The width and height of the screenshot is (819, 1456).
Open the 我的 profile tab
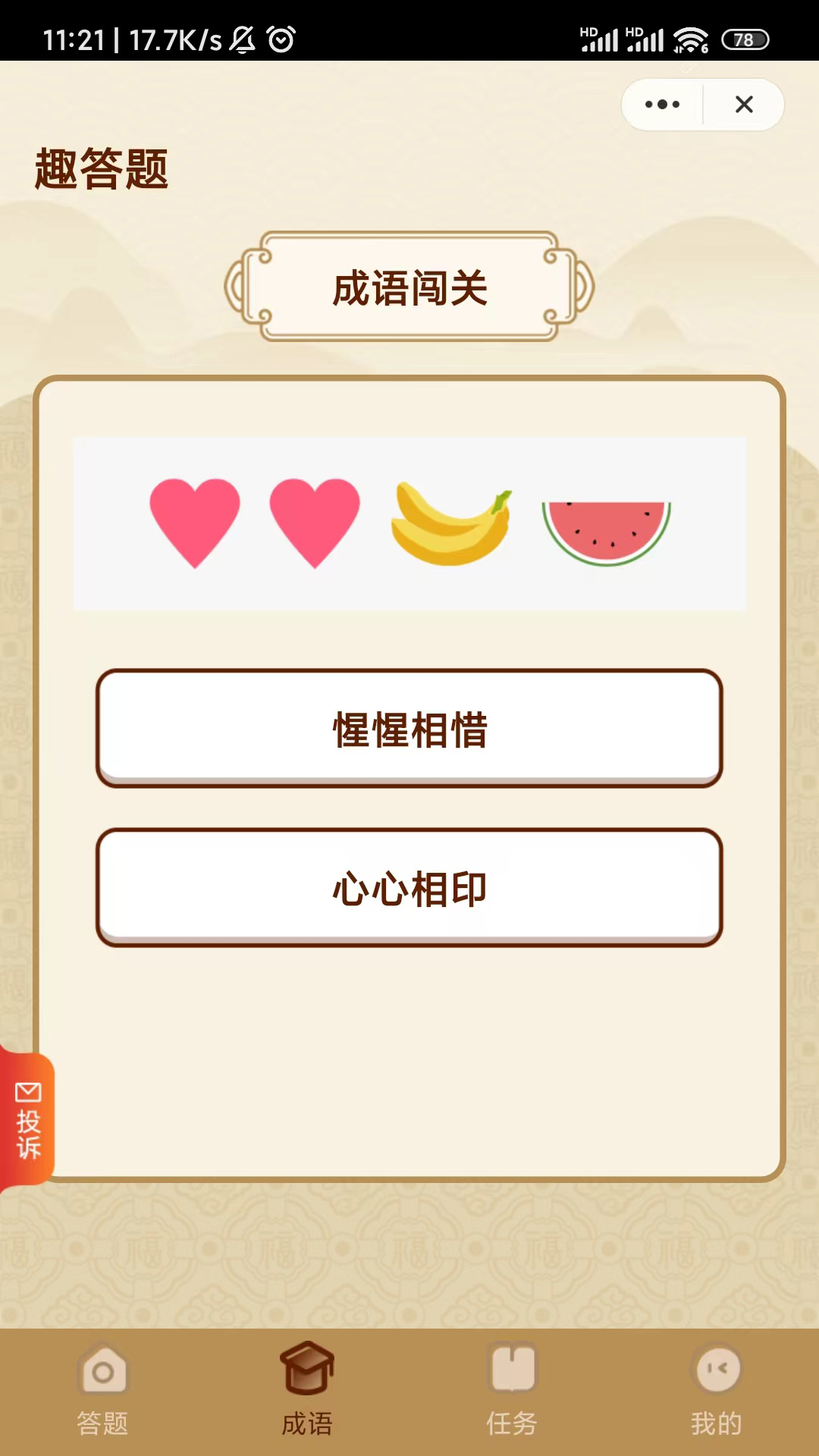[x=717, y=1392]
